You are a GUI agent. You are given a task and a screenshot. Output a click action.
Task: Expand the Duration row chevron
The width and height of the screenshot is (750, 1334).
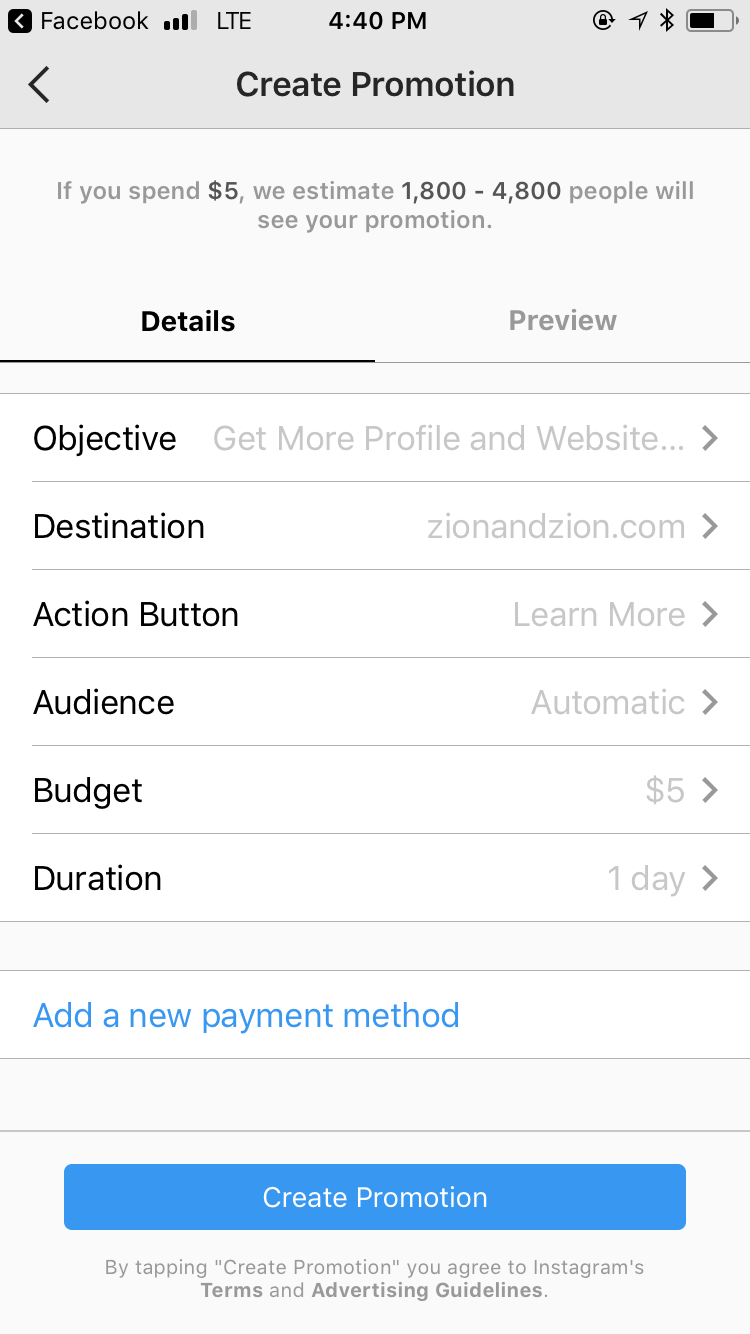pyautogui.click(x=710, y=878)
